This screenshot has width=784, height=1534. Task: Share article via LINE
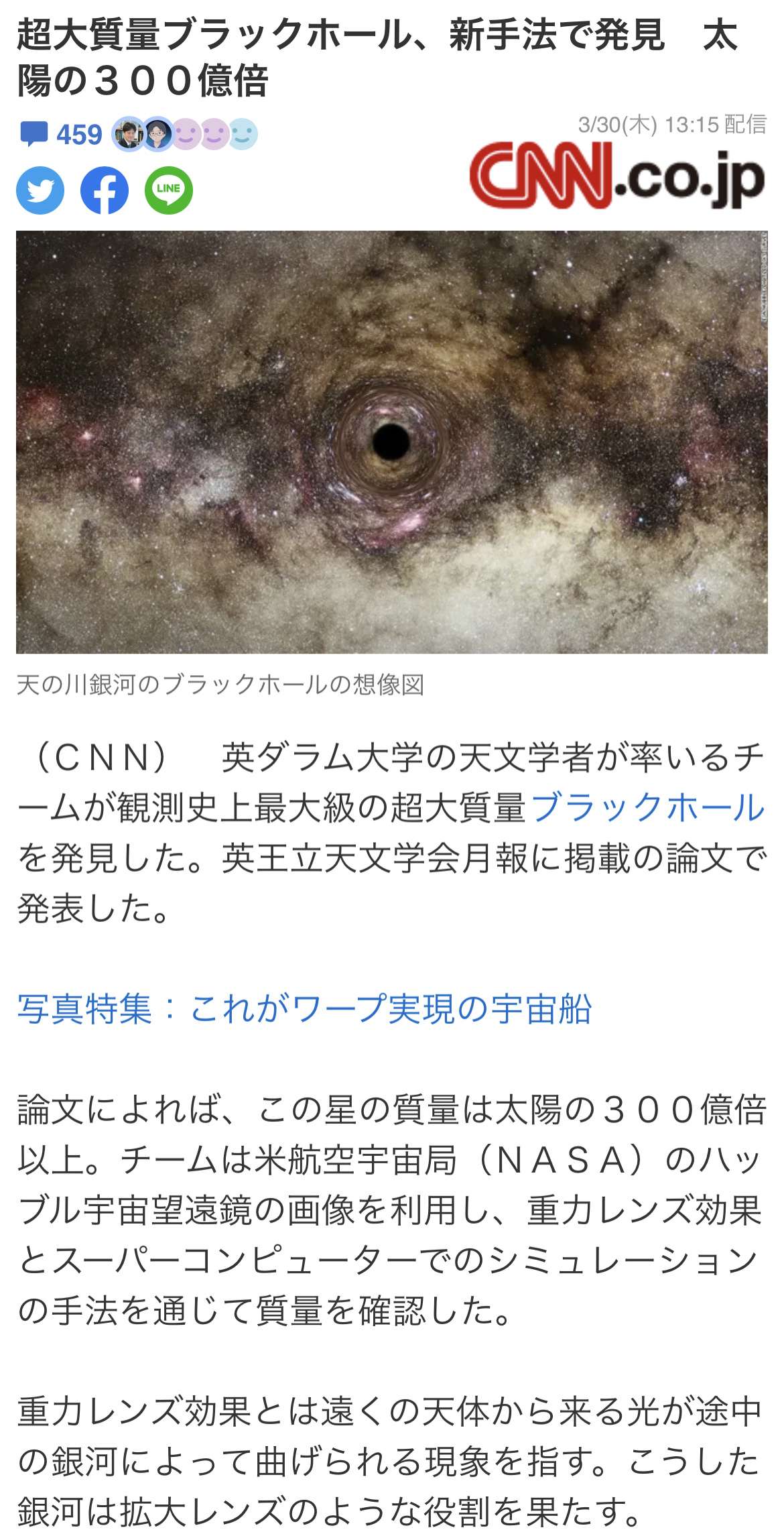click(x=169, y=190)
